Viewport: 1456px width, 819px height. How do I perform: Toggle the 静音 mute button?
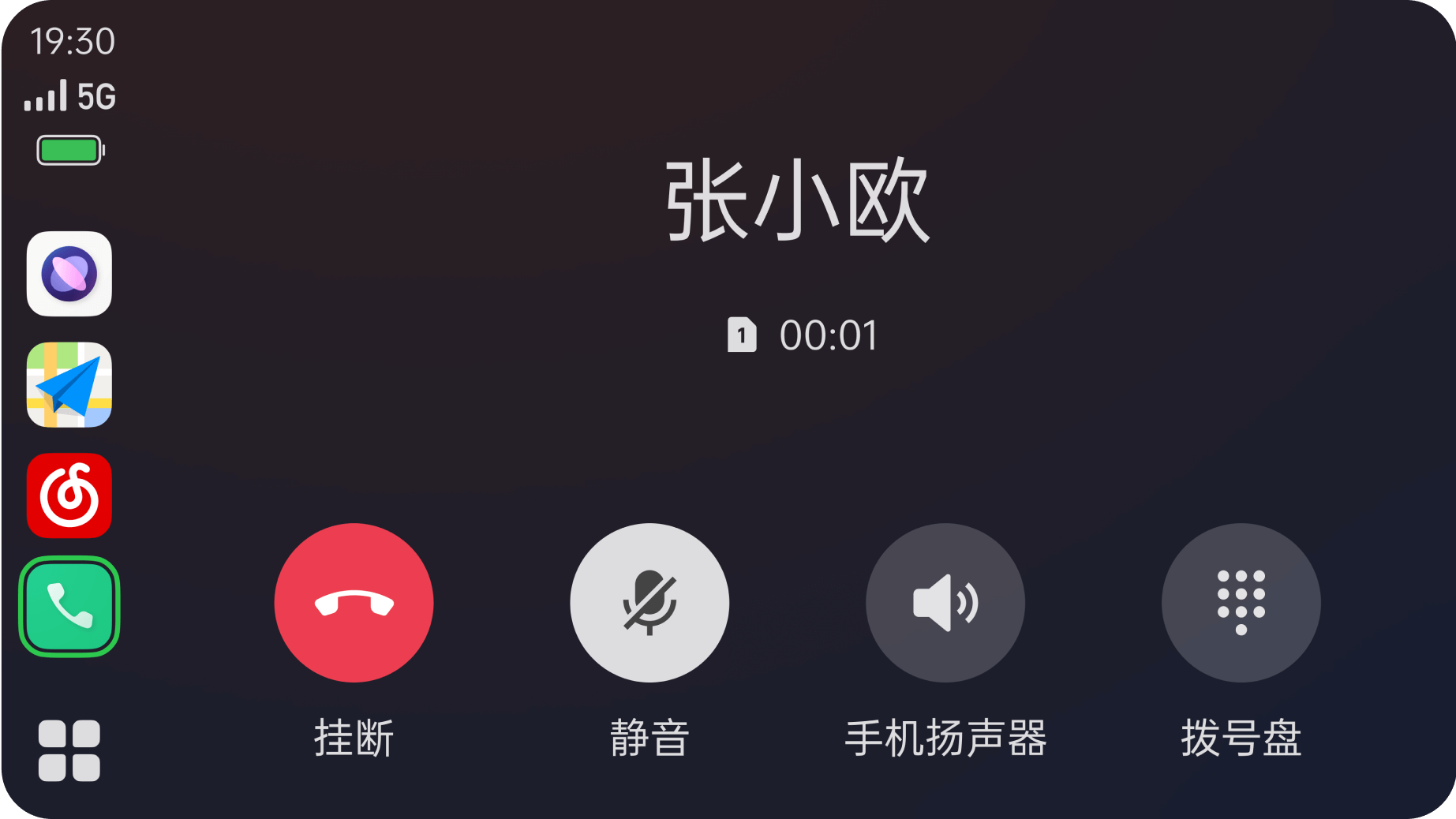coord(649,603)
